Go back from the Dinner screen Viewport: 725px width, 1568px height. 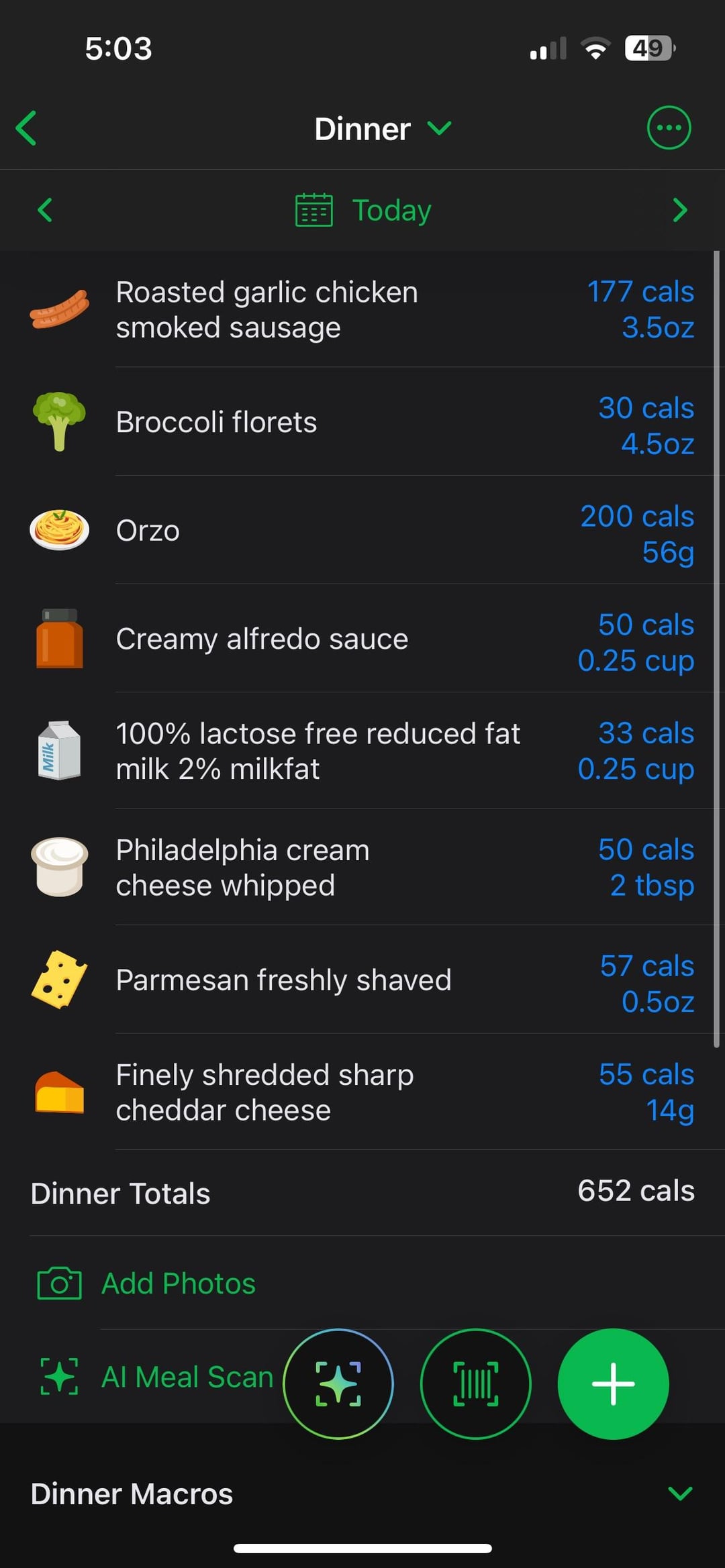click(27, 128)
